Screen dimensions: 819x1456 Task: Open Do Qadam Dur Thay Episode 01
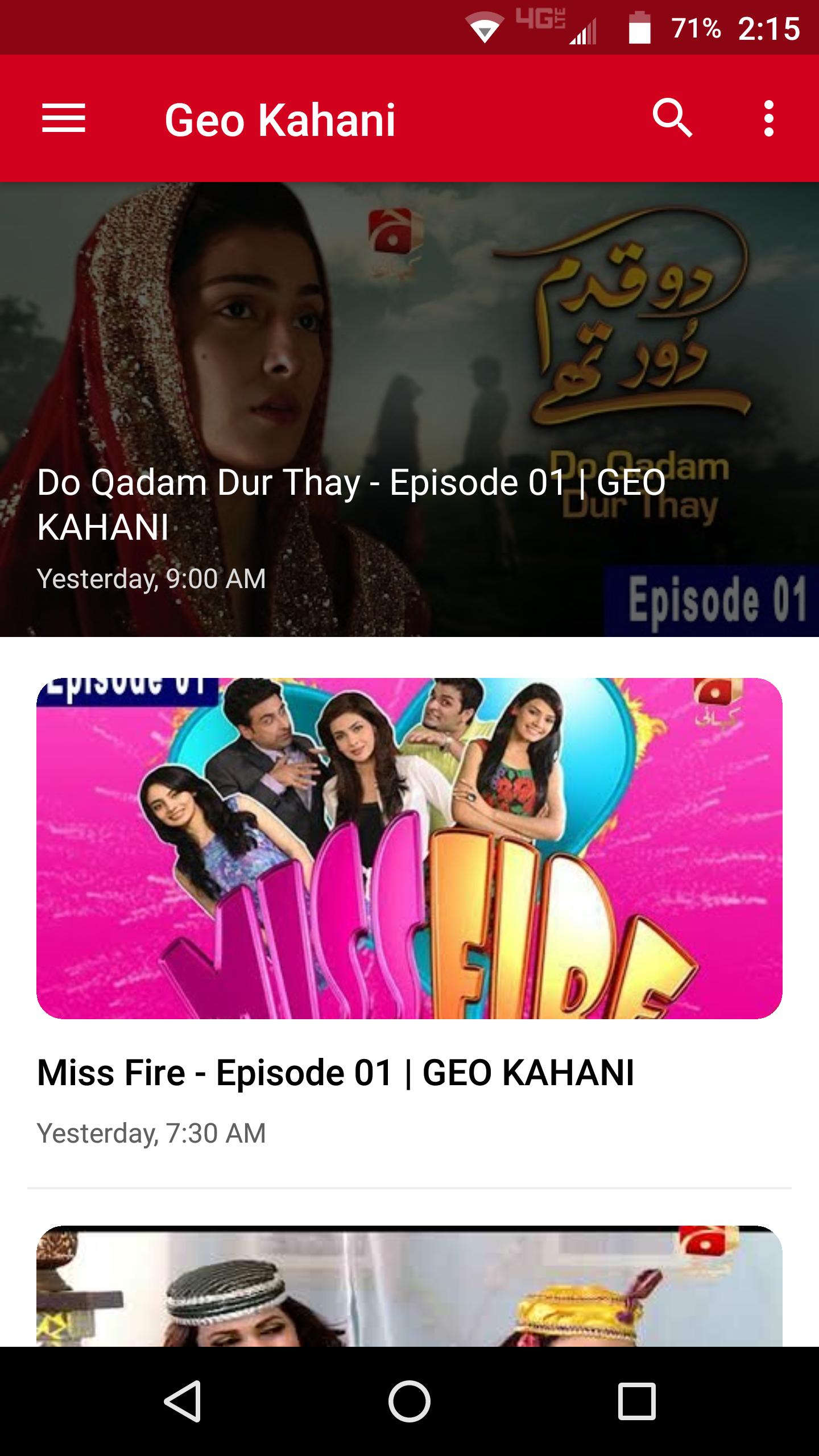pos(409,409)
